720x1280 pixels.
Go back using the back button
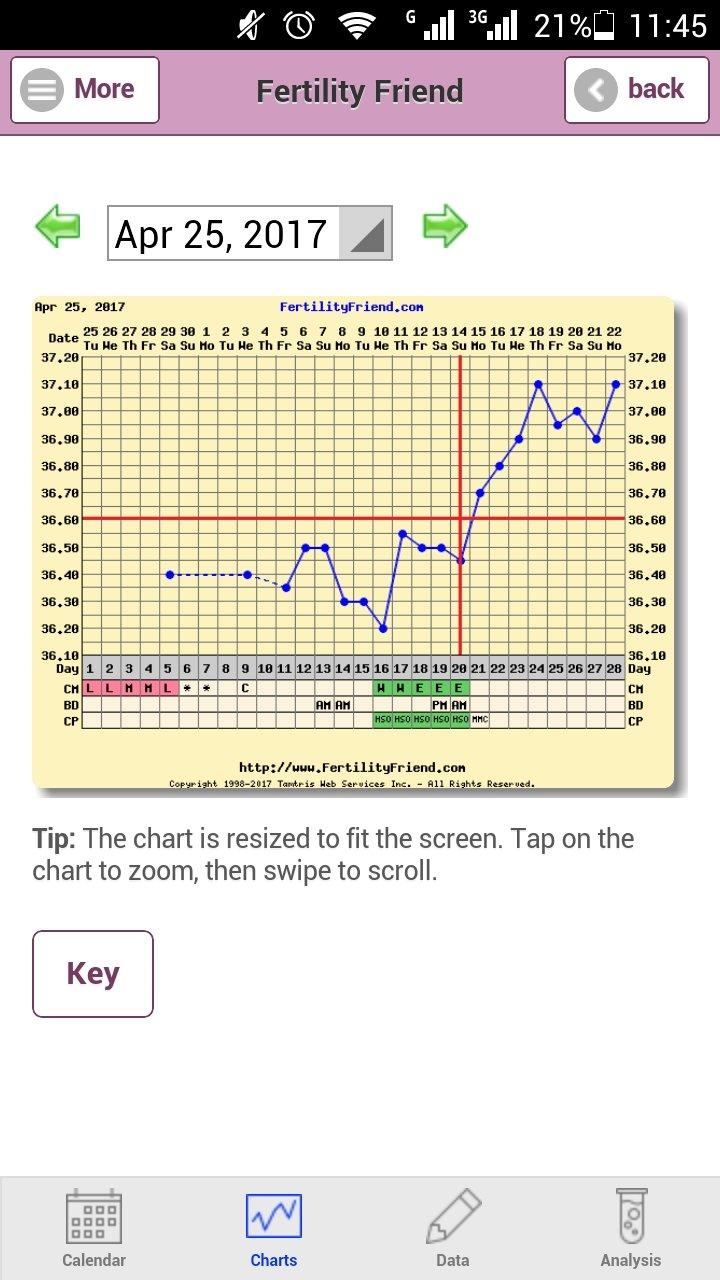click(635, 90)
